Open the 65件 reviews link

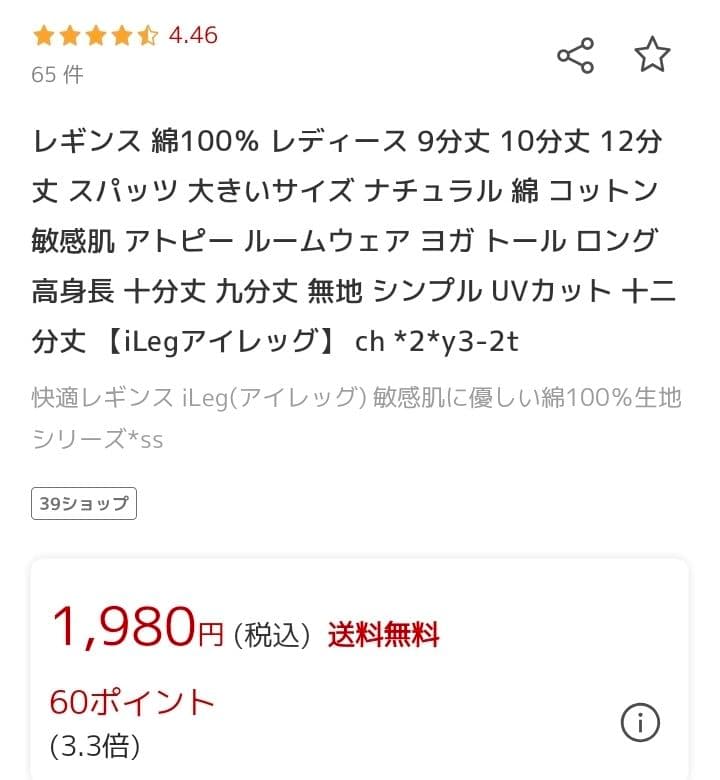coord(57,73)
